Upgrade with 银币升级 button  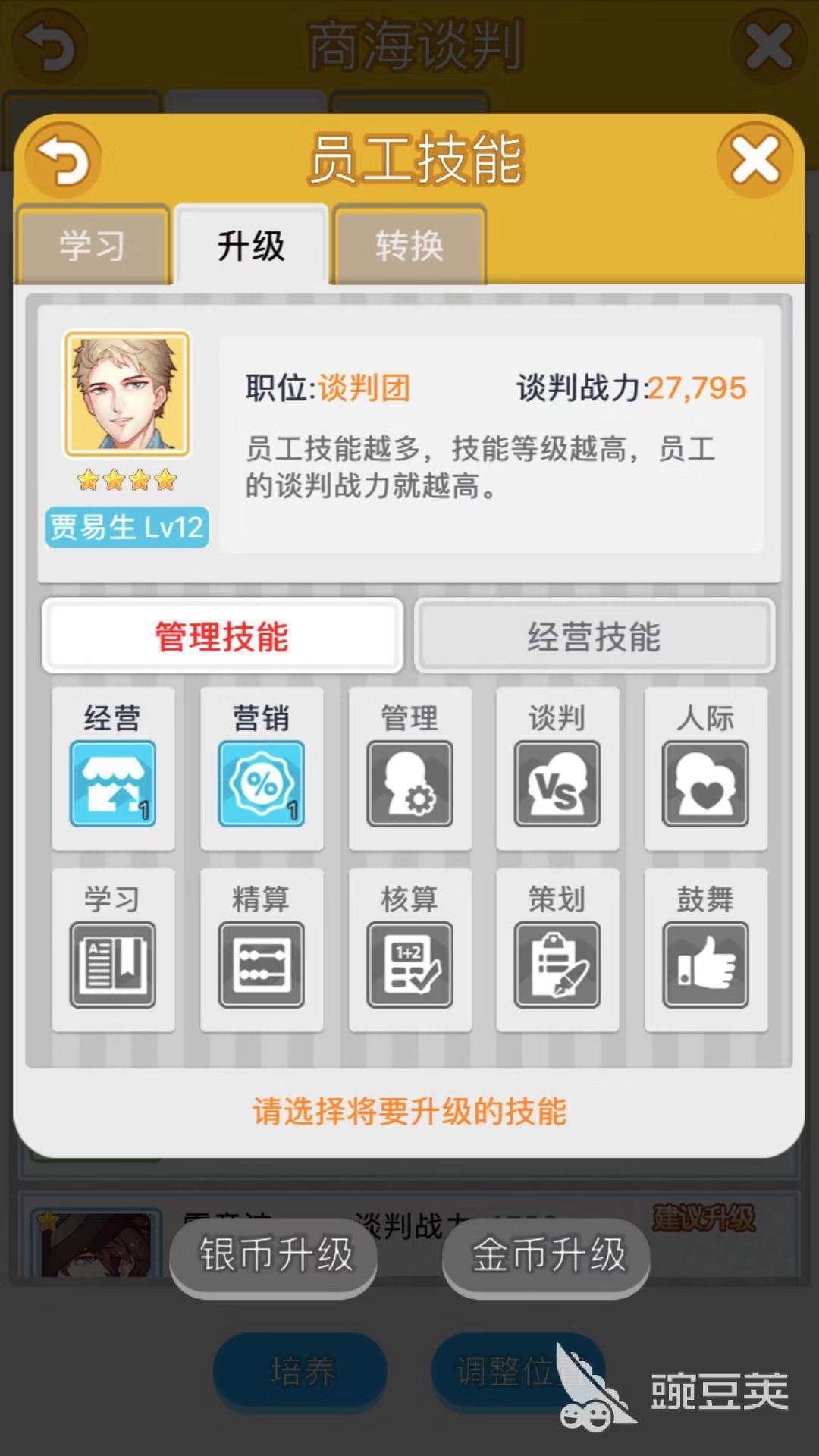point(274,1254)
